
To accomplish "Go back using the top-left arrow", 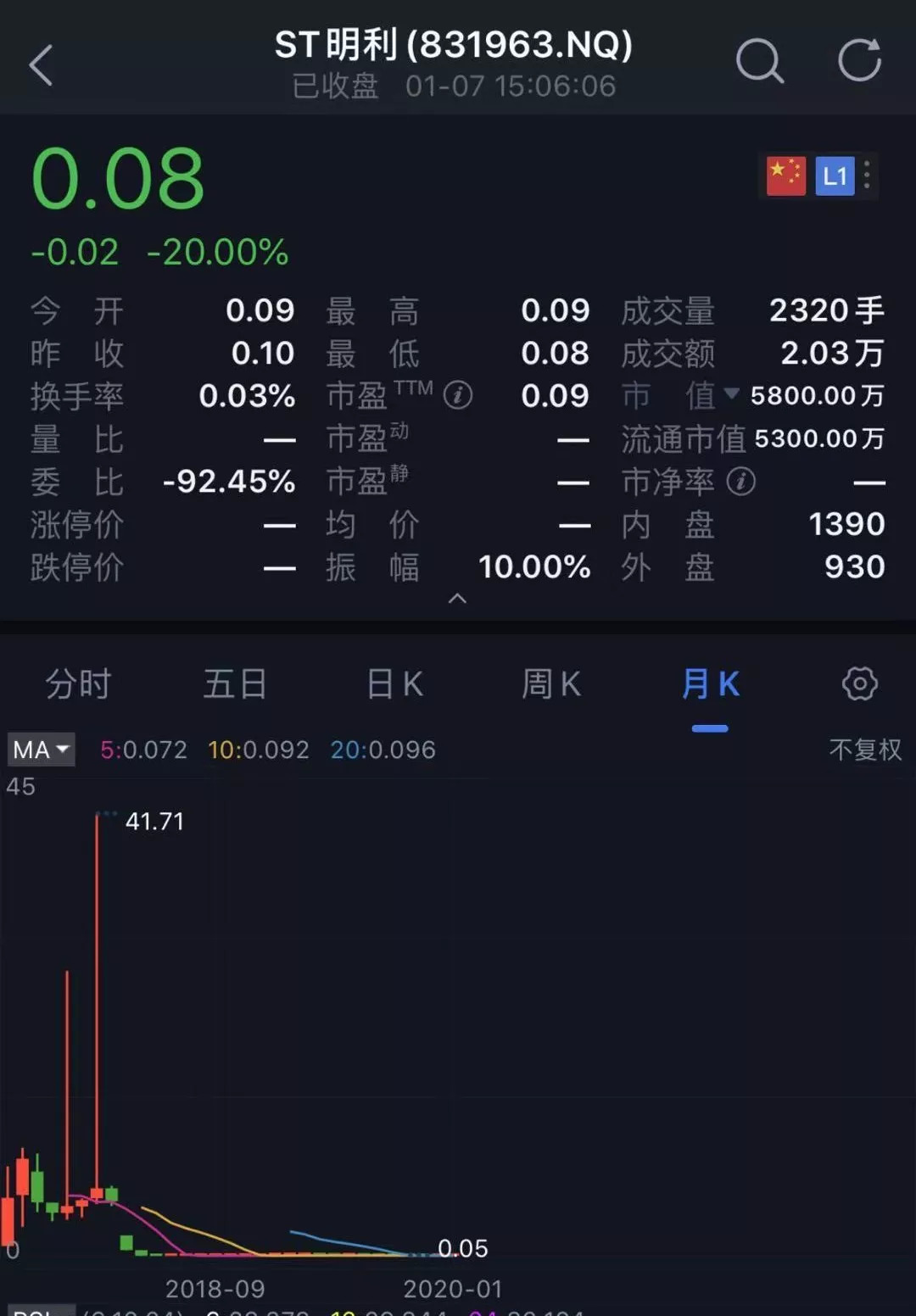I will [41, 65].
